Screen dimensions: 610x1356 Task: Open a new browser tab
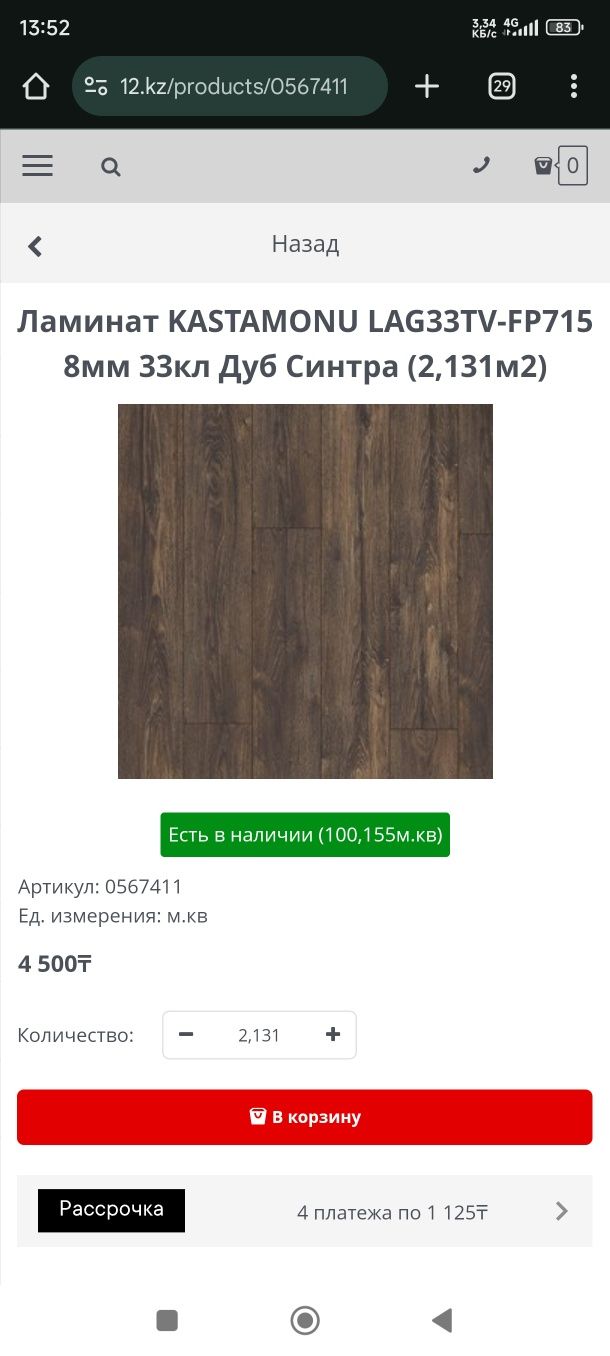click(427, 87)
